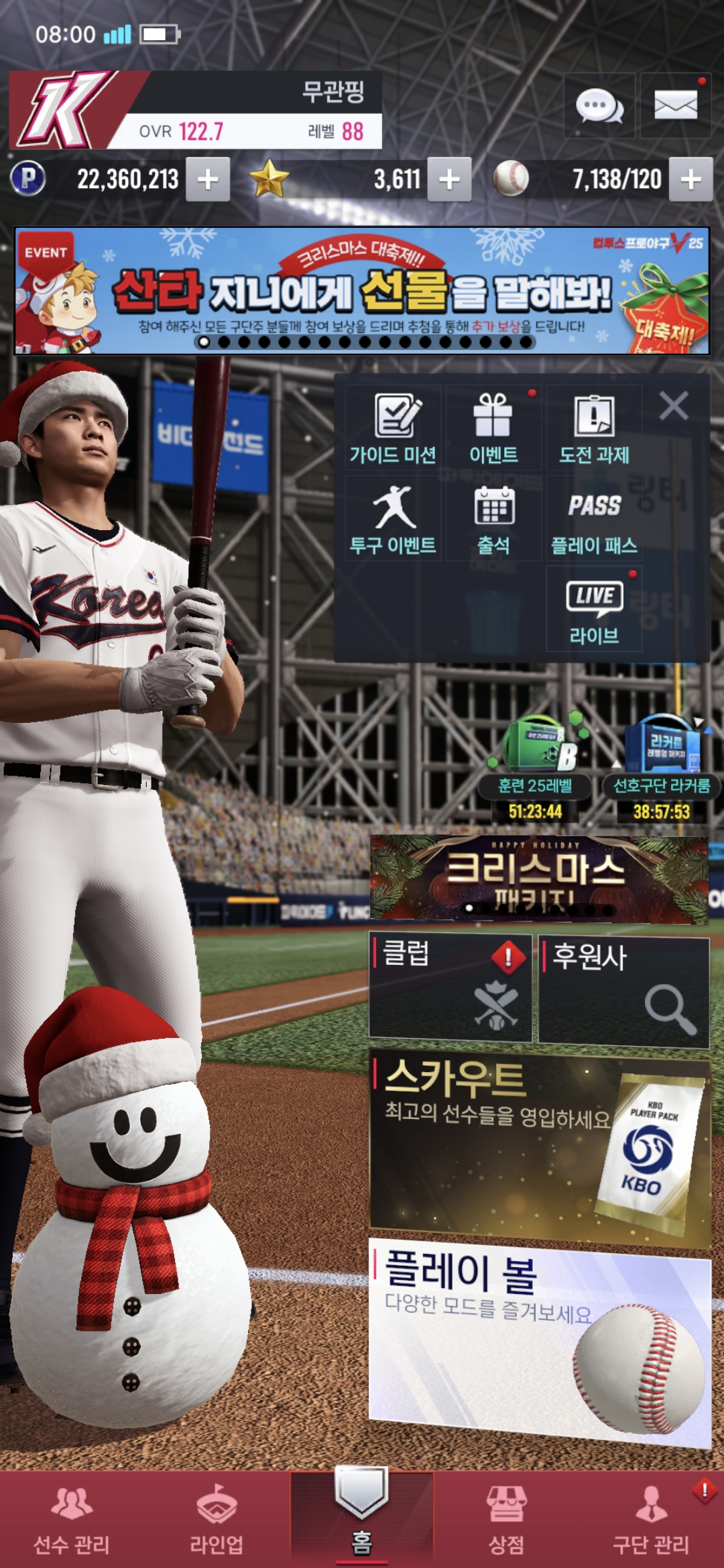The width and height of the screenshot is (724, 1568).
Task: Close the quick menu panel
Action: coord(674,406)
